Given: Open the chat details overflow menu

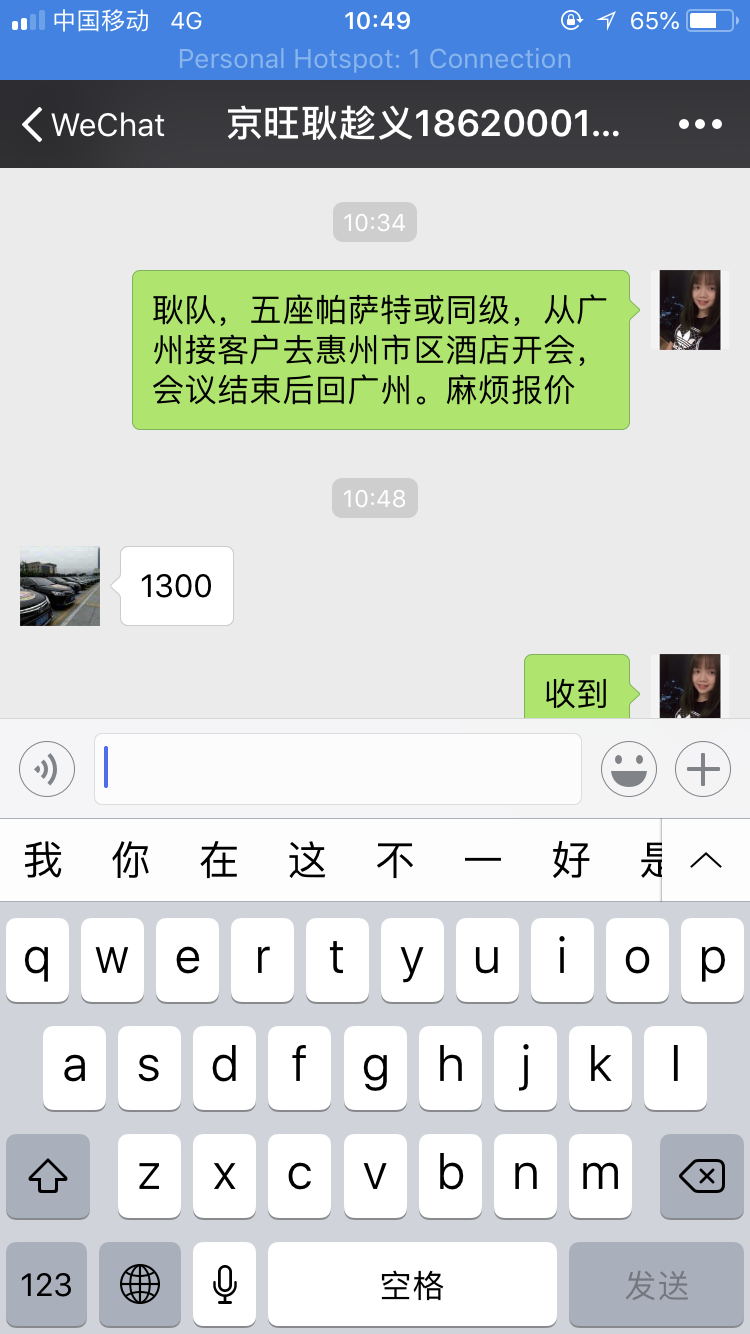Looking at the screenshot, I should [700, 125].
